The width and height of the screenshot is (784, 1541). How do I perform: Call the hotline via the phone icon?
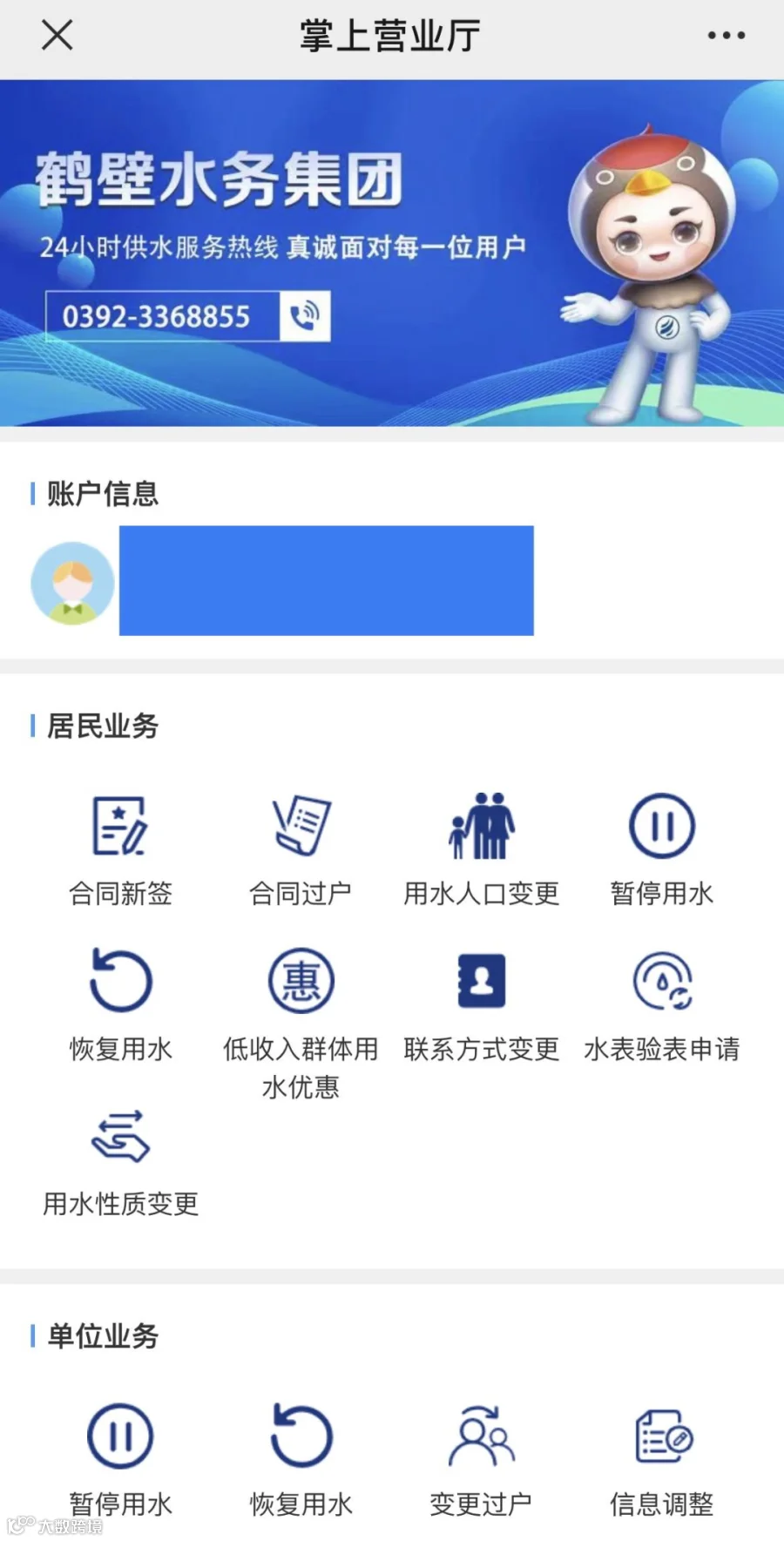(x=305, y=315)
